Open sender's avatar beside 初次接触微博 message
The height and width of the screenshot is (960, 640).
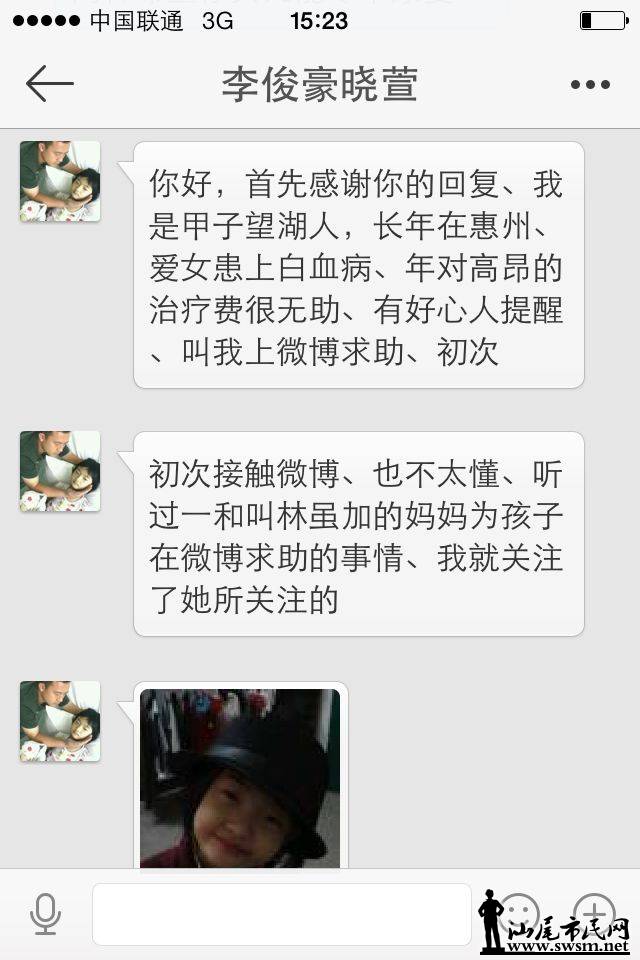click(60, 471)
